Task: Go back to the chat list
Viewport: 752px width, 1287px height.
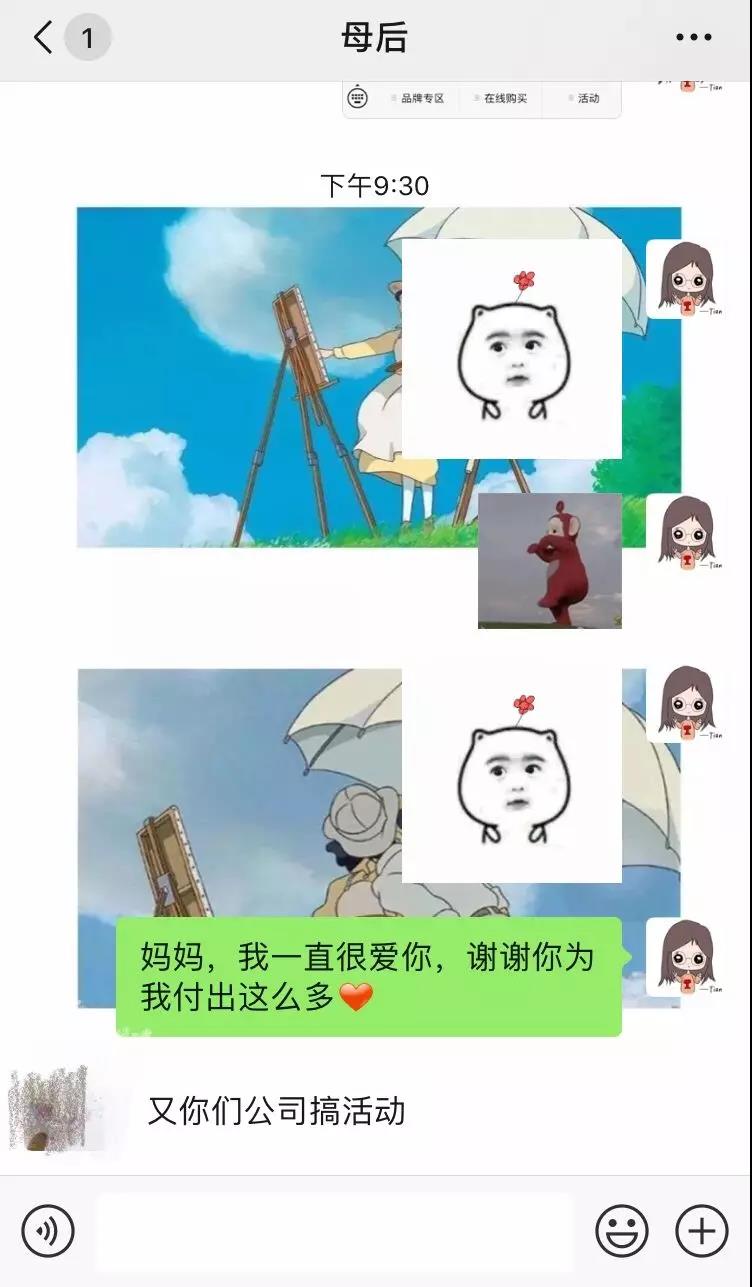Action: coord(42,38)
